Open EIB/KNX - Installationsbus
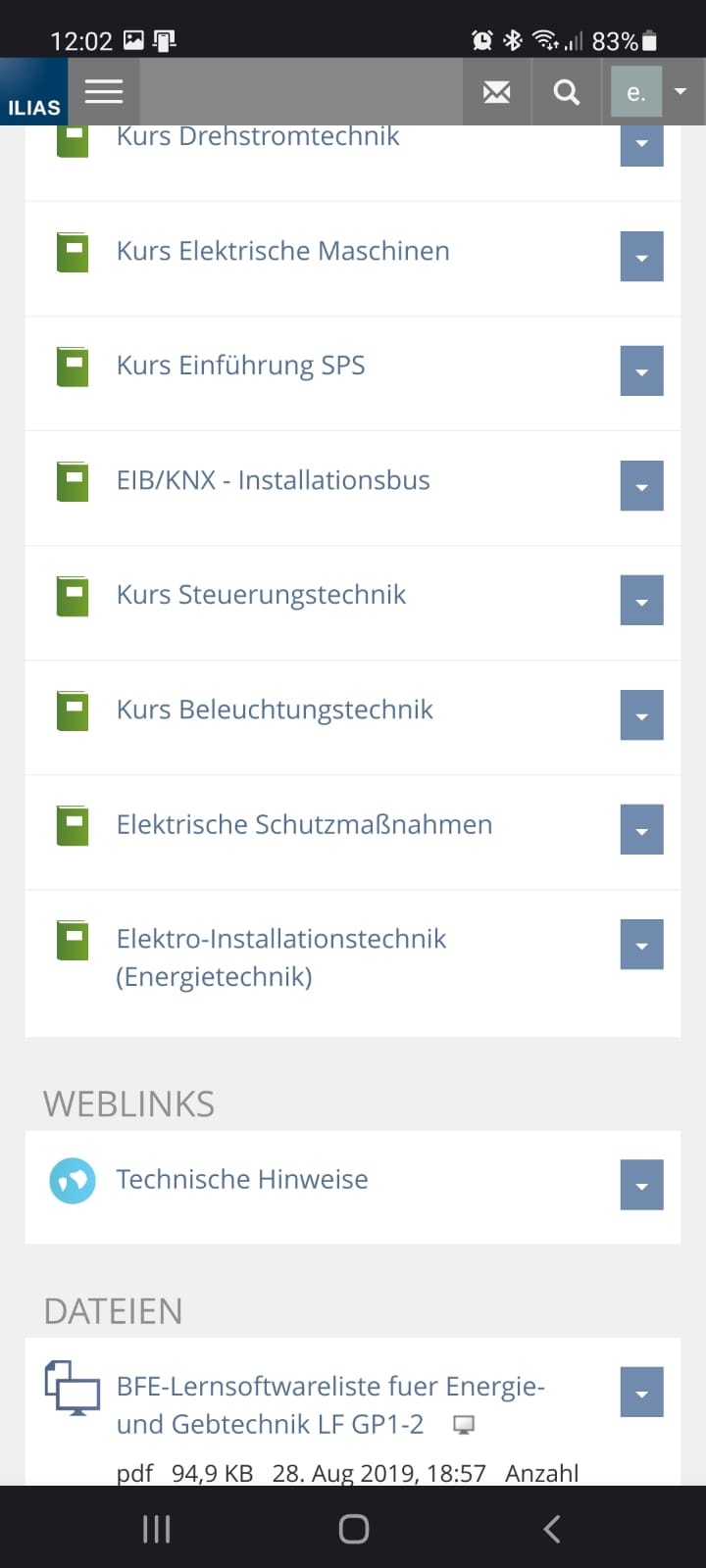The width and height of the screenshot is (706, 1568). [273, 480]
